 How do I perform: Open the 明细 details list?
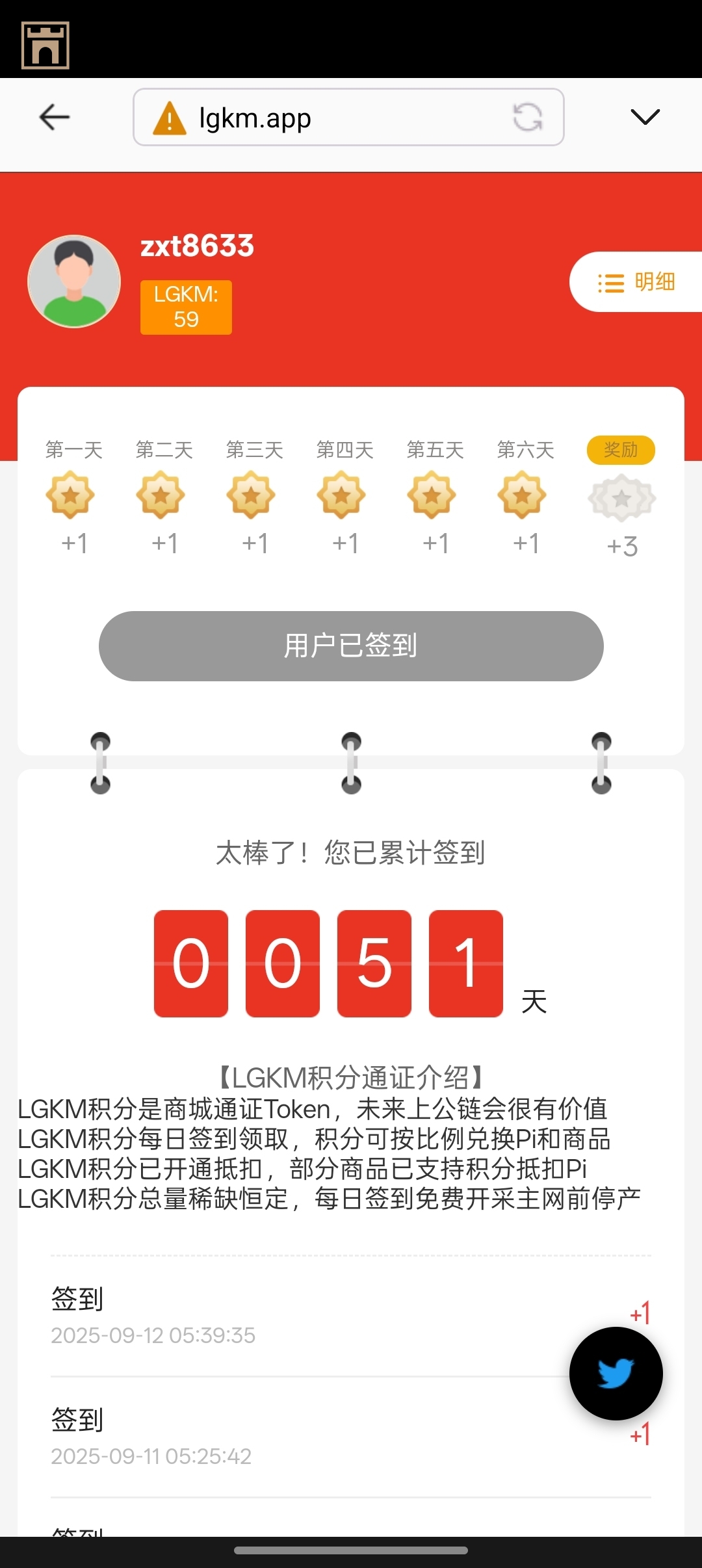coord(637,282)
